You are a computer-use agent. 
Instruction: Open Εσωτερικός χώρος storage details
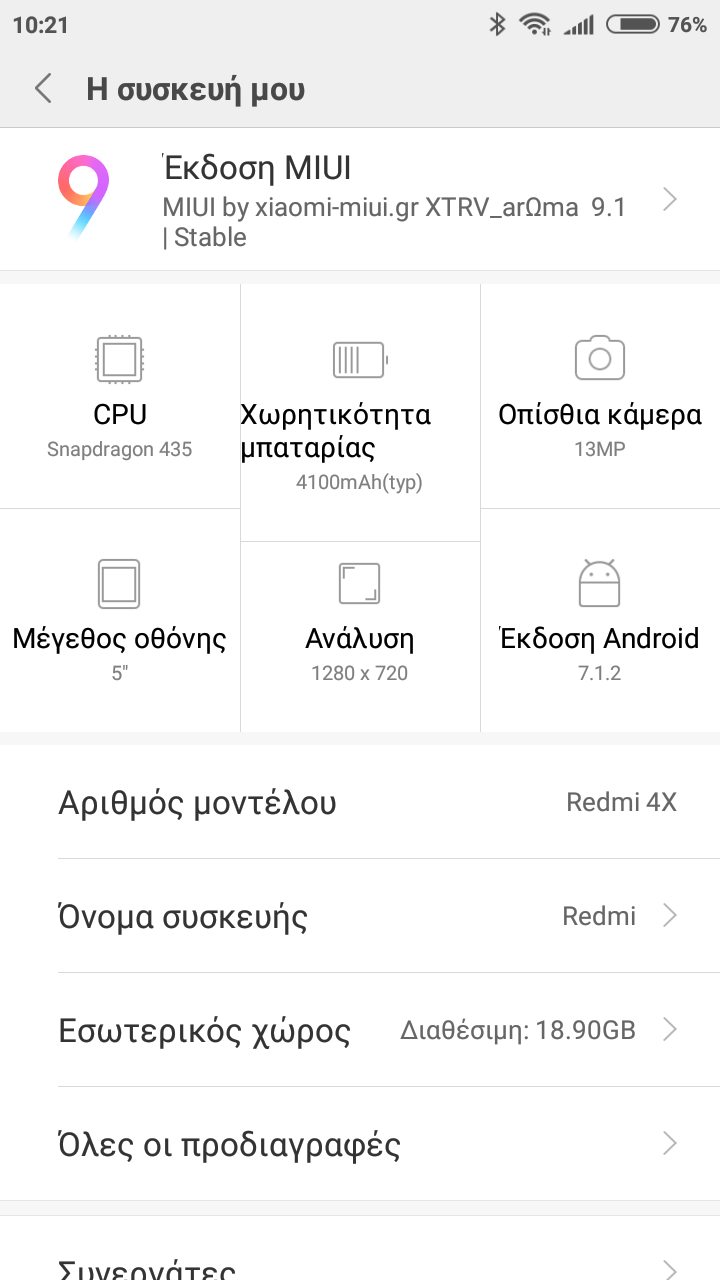tap(360, 1030)
